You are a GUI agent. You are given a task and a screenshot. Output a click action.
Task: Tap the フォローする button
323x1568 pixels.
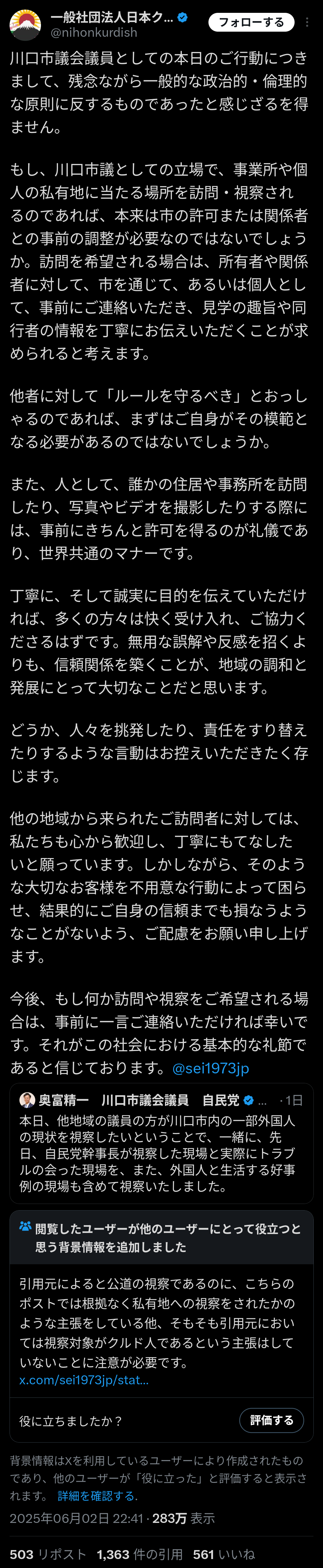251,22
